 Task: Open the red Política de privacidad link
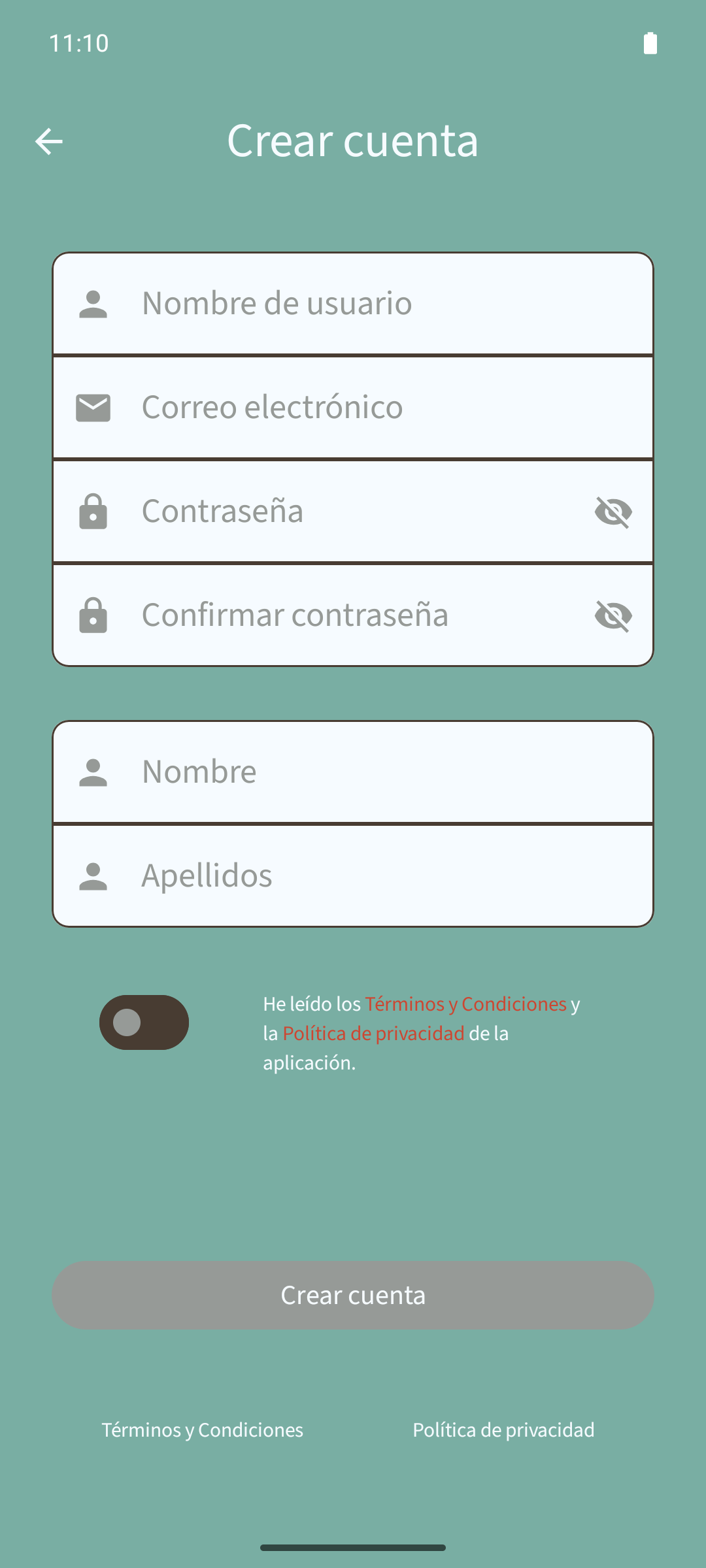click(x=373, y=1034)
